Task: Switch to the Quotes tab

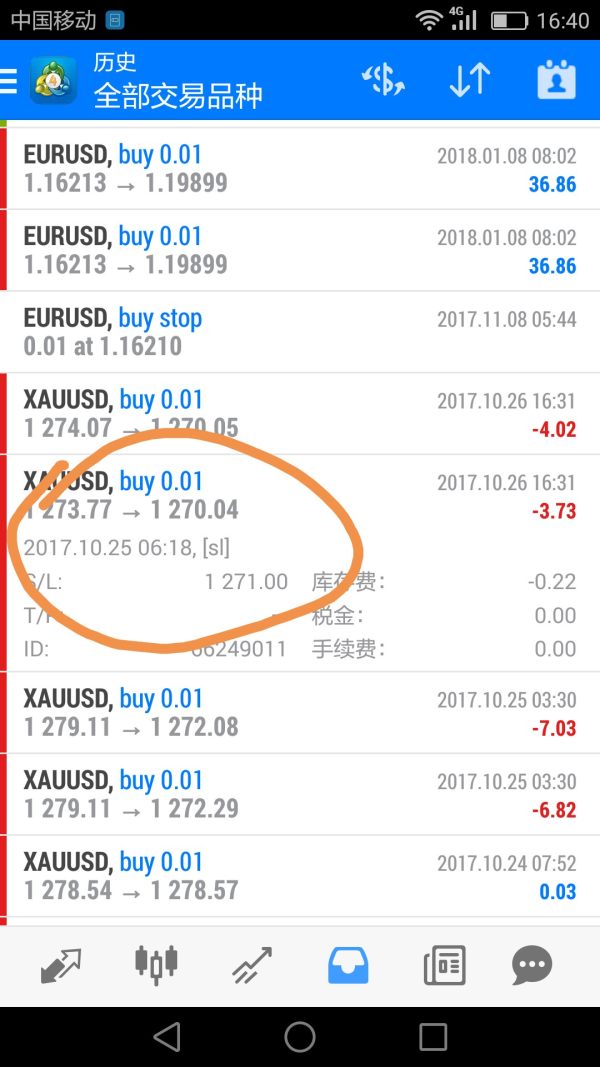Action: (61, 965)
